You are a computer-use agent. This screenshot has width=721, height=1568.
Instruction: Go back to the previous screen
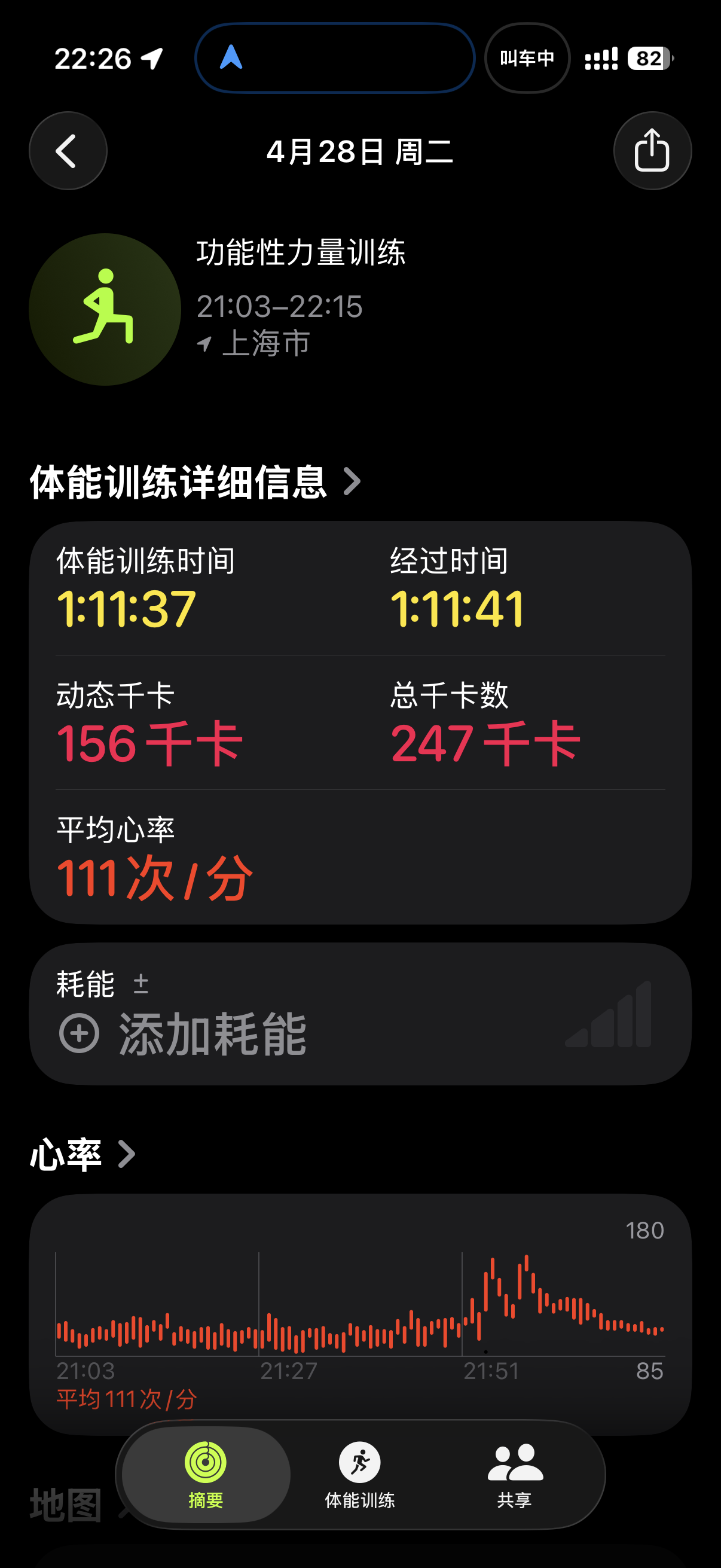click(68, 151)
